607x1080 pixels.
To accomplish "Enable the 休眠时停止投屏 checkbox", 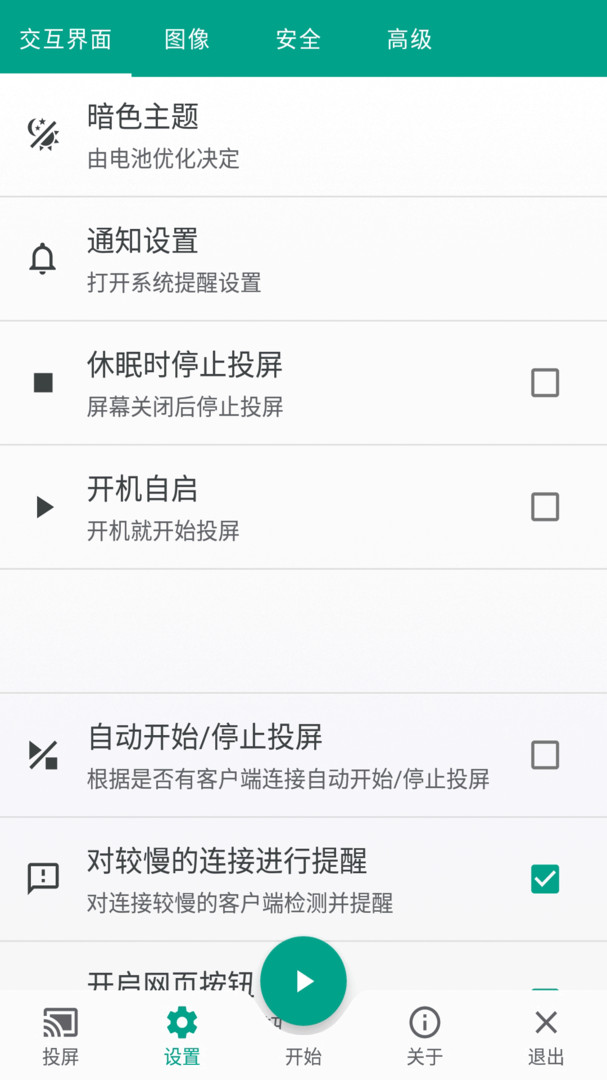I will [x=544, y=383].
